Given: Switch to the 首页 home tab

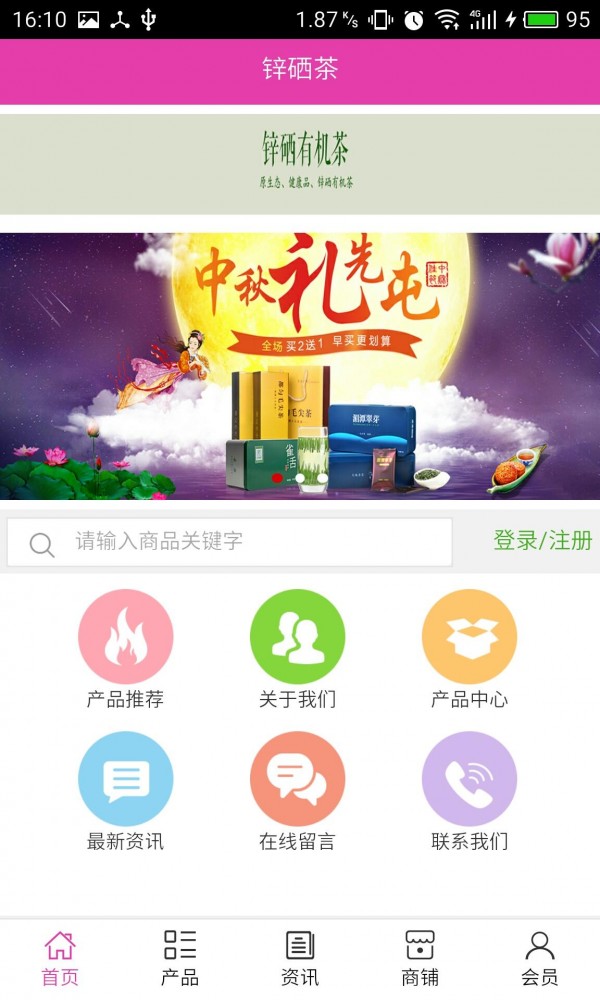Looking at the screenshot, I should coord(60,958).
